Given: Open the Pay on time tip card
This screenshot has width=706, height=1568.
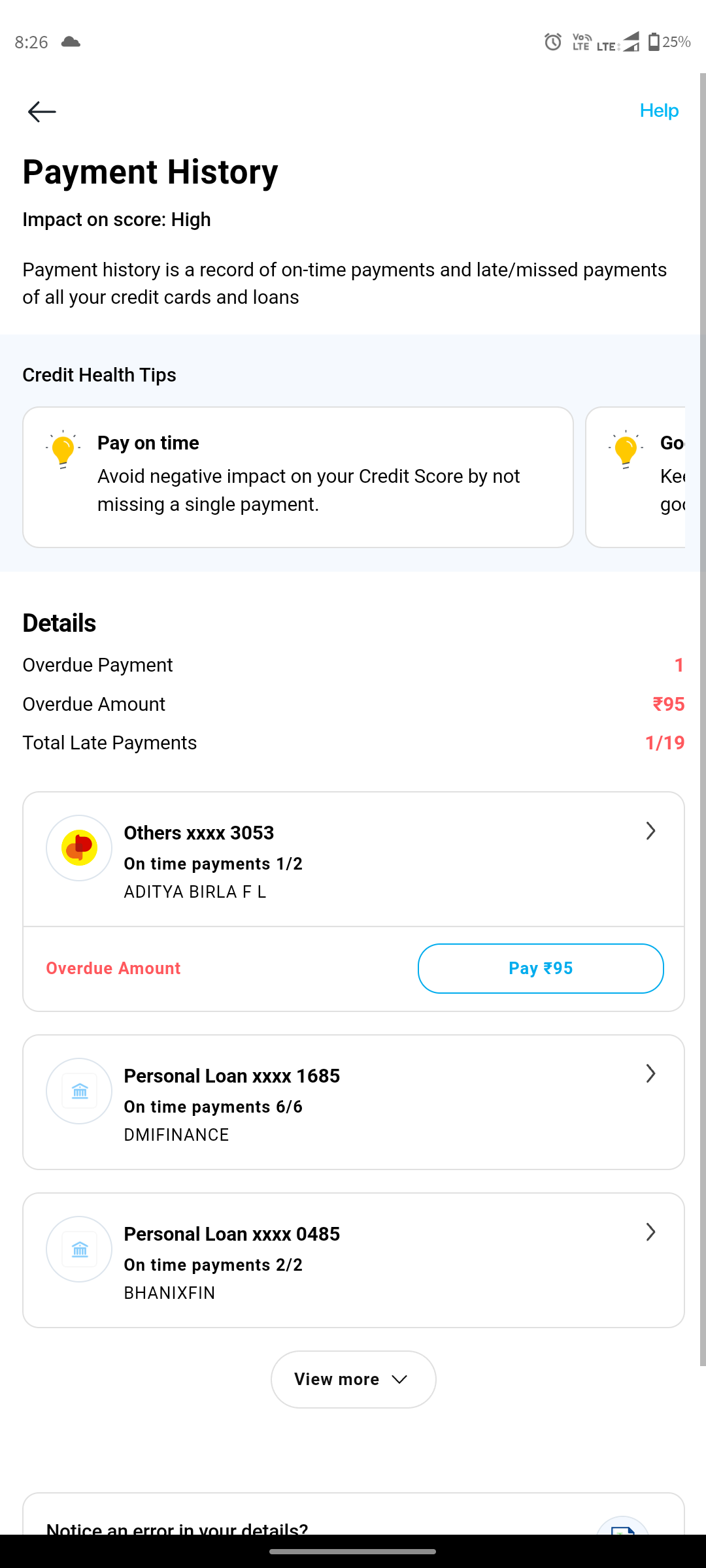Looking at the screenshot, I should [x=298, y=477].
